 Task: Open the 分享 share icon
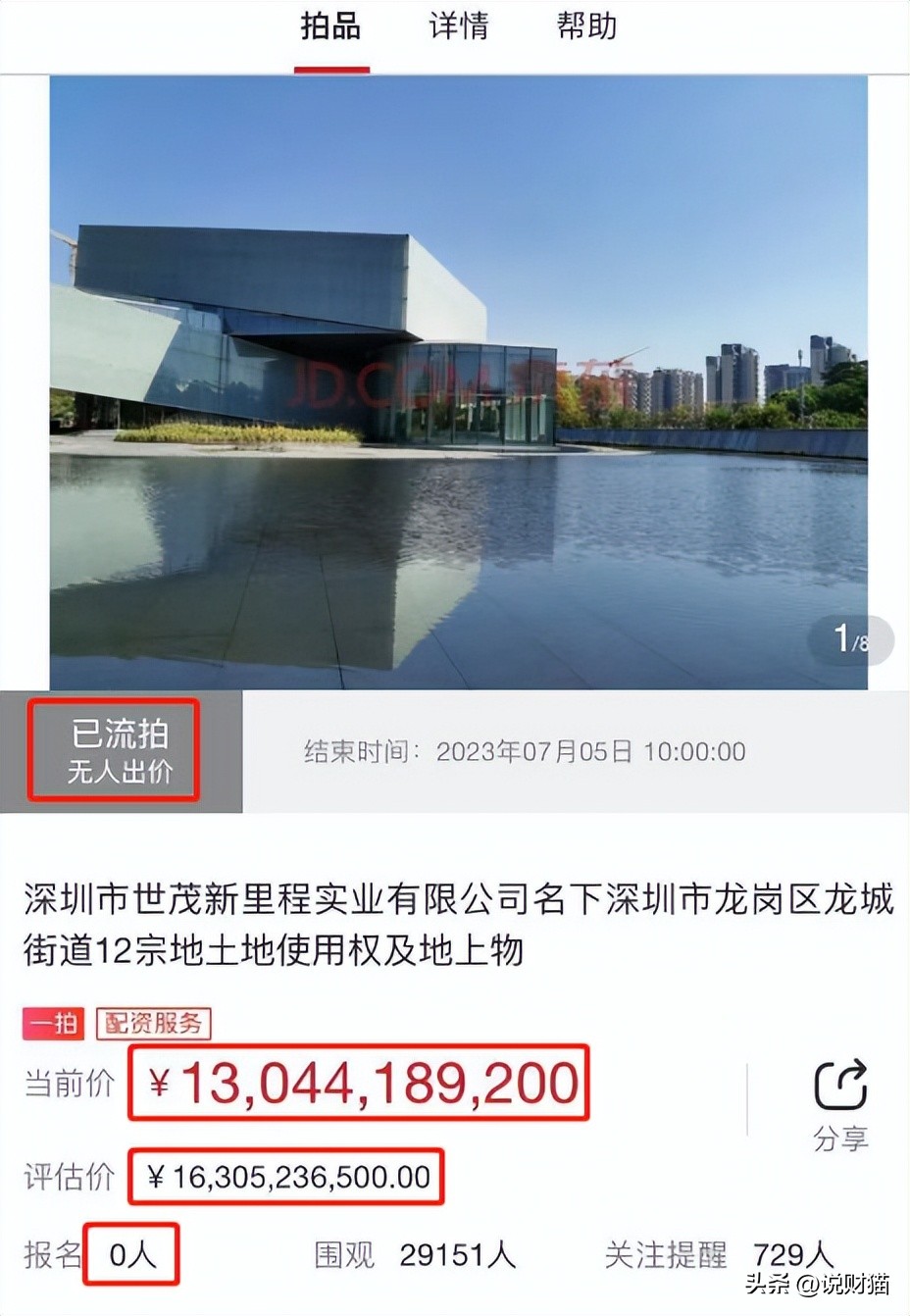tap(838, 1098)
